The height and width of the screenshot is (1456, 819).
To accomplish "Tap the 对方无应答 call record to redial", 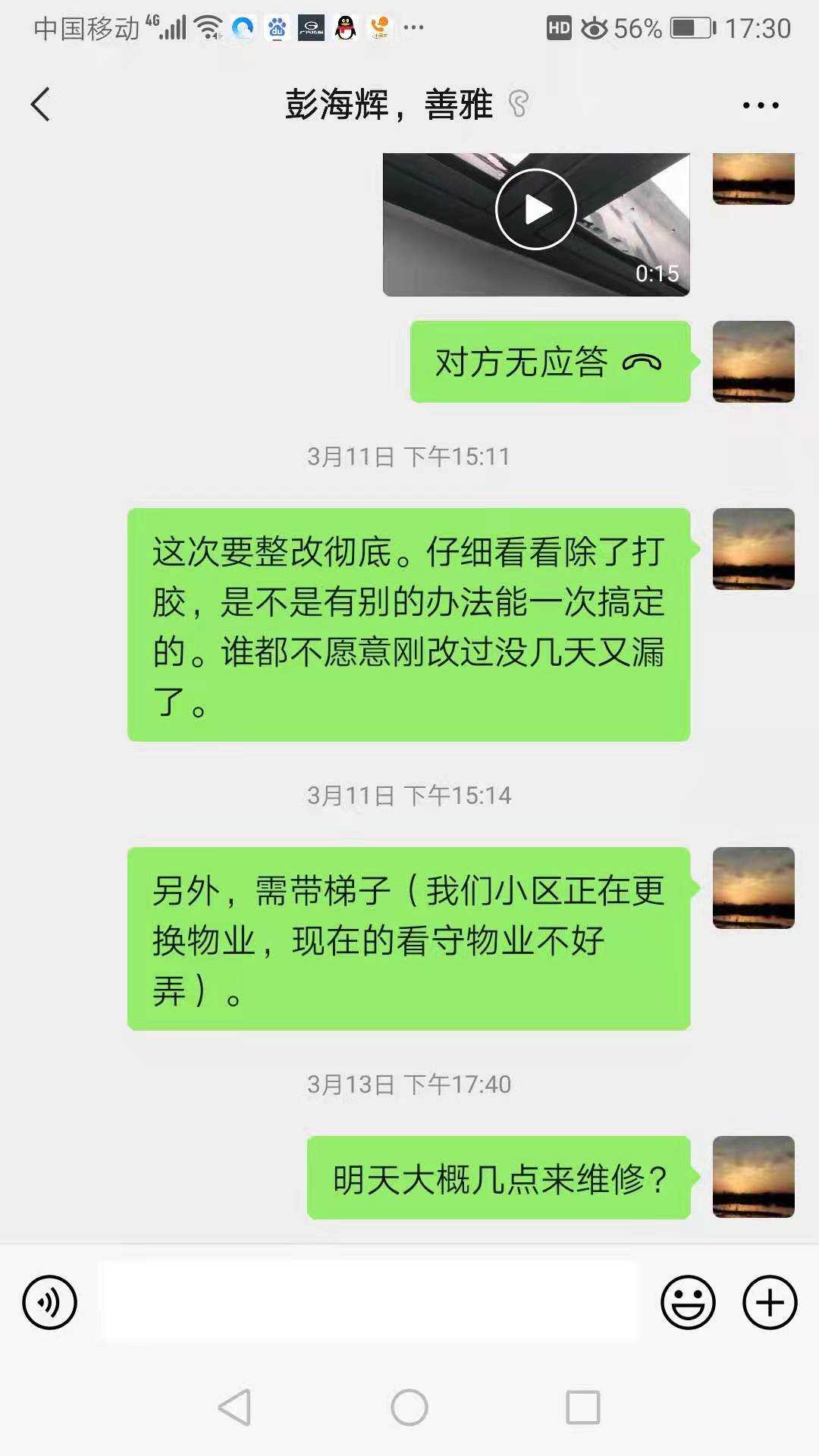I will point(549,362).
